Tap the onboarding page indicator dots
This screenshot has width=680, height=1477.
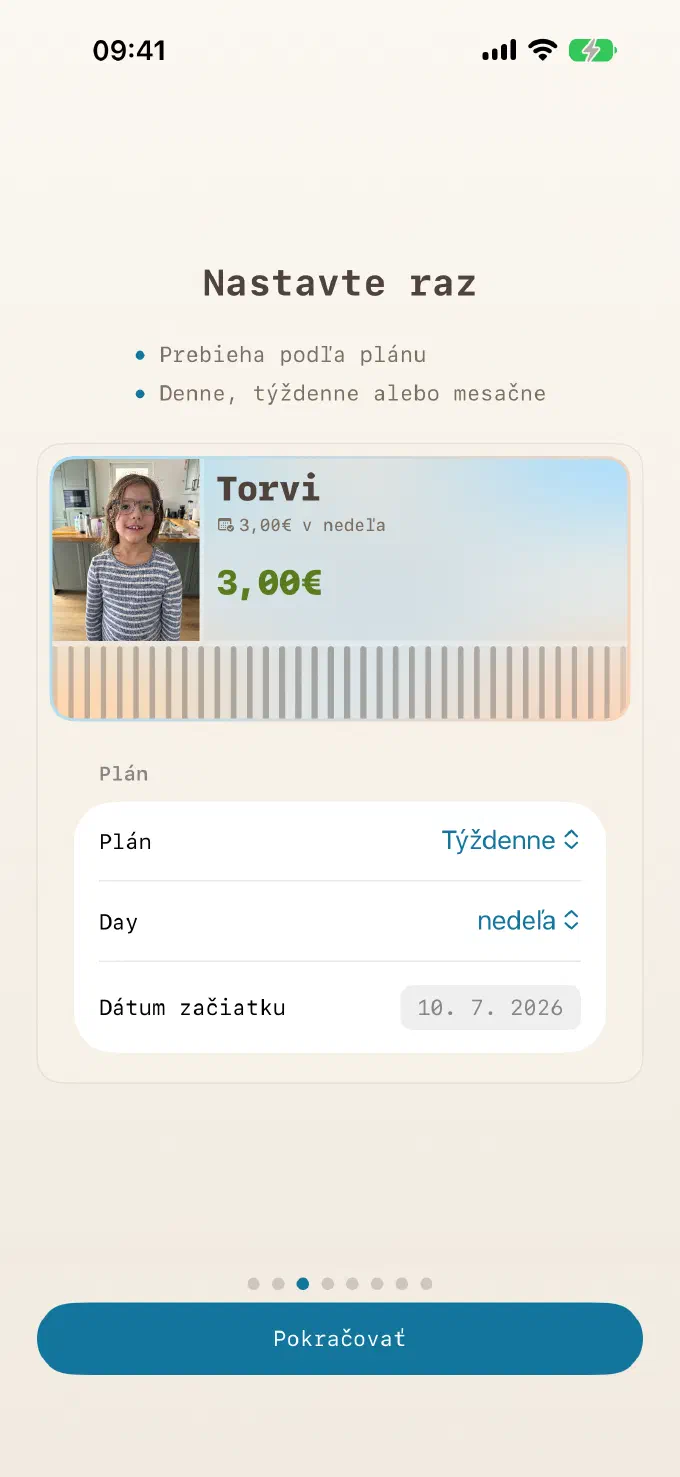click(x=340, y=1283)
